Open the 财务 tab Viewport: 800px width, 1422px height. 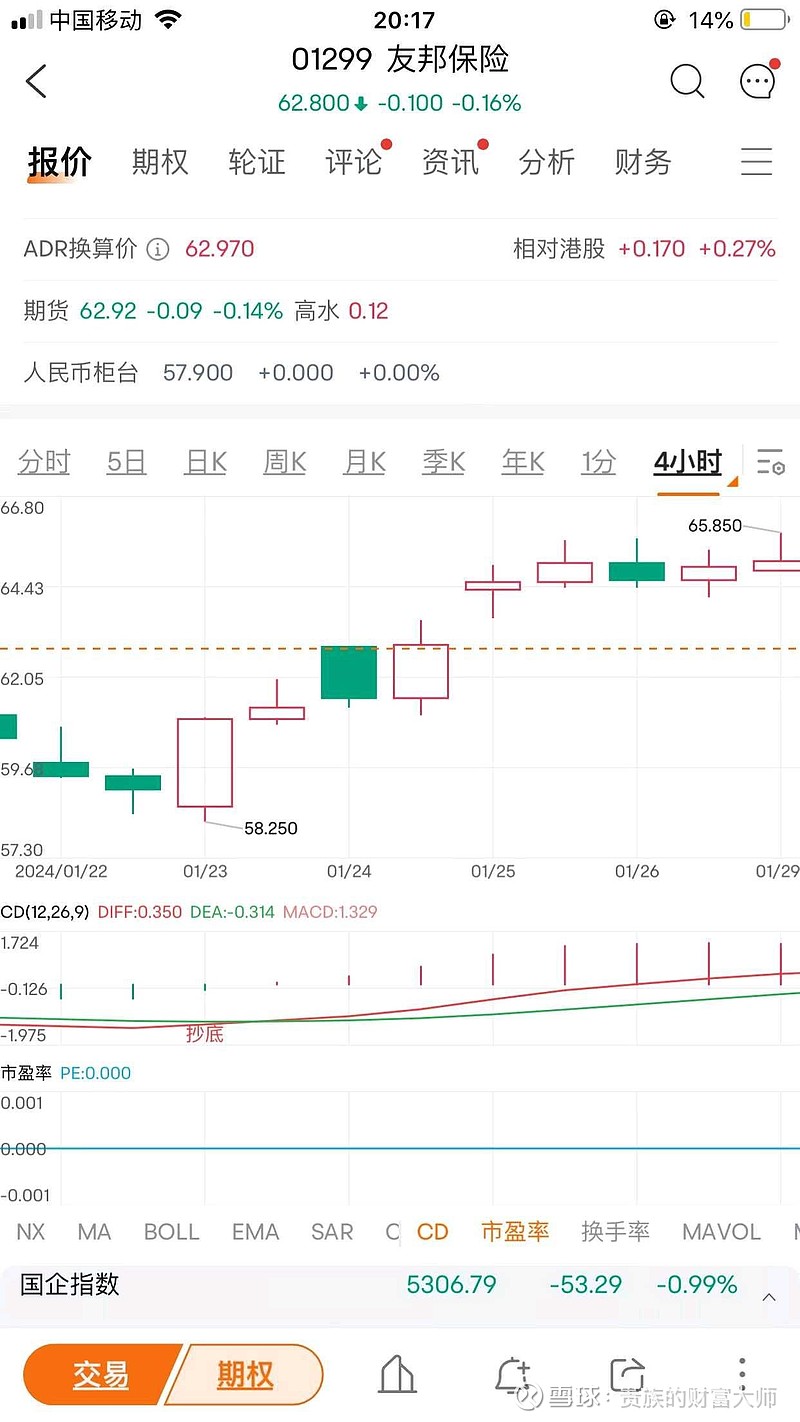click(642, 163)
